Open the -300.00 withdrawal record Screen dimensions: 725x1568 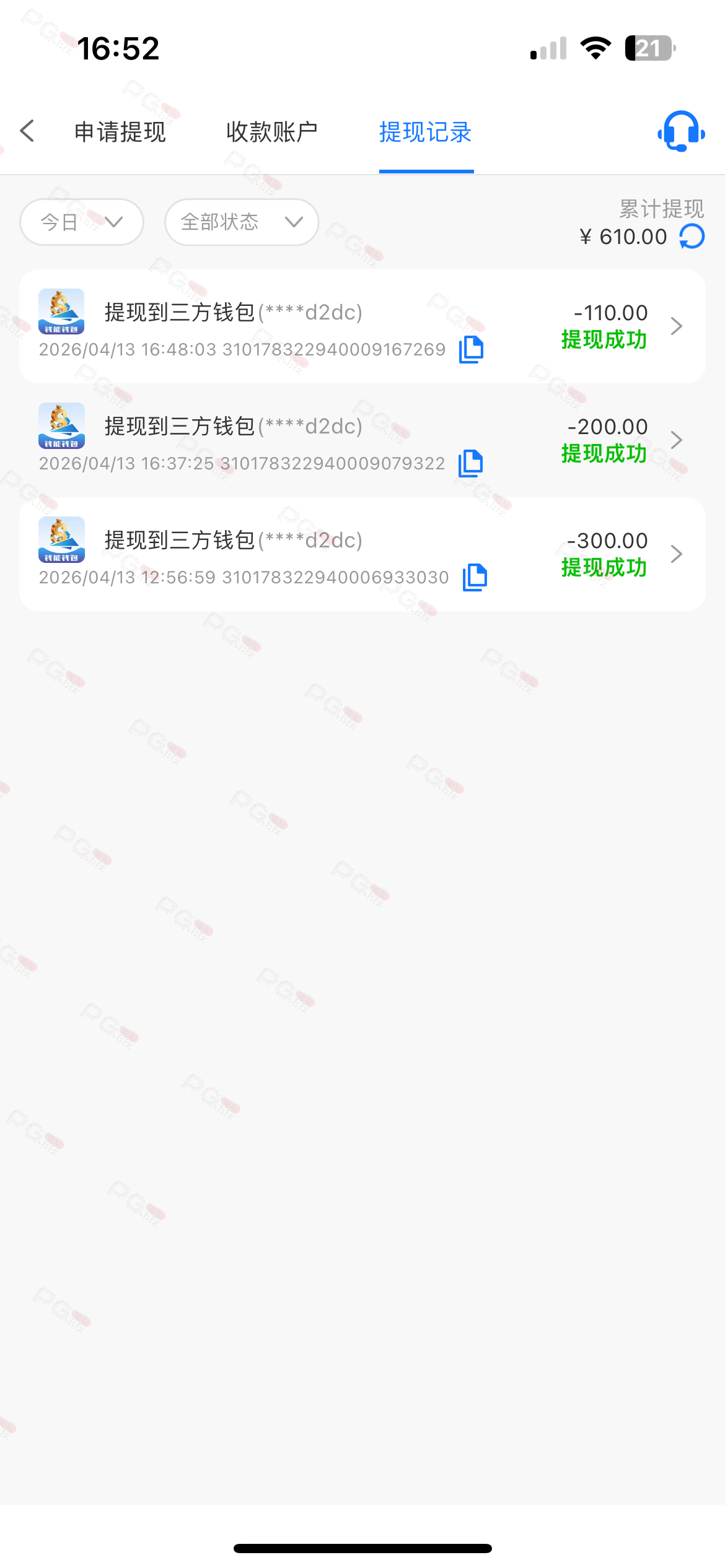[675, 554]
